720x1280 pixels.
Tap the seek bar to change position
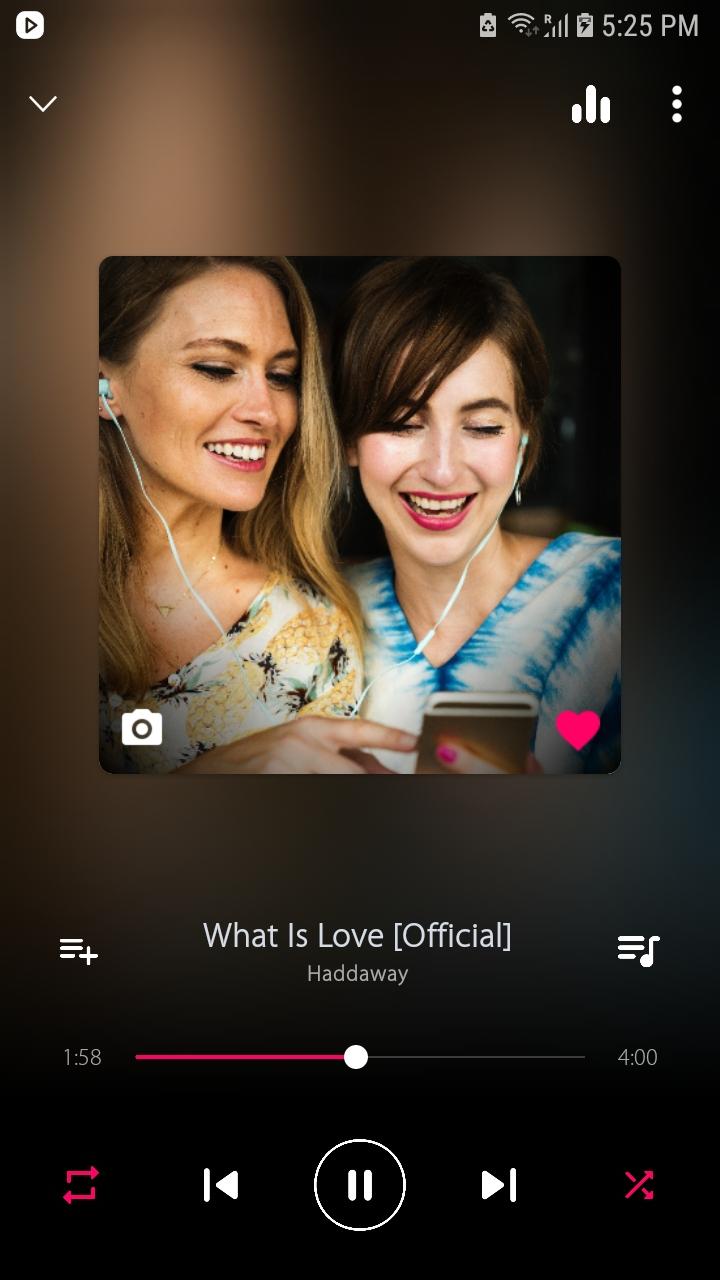tap(360, 1057)
